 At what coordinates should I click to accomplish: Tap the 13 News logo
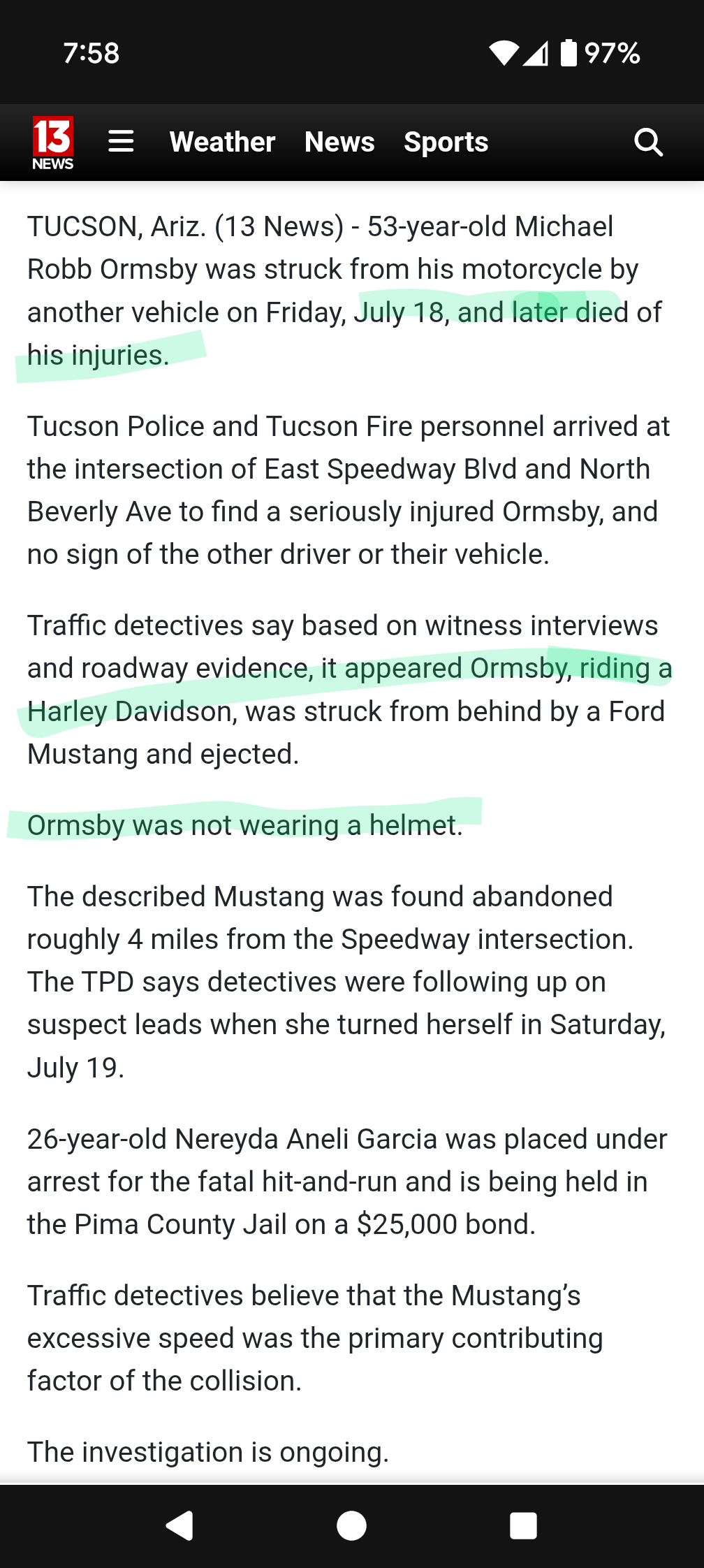click(x=53, y=143)
